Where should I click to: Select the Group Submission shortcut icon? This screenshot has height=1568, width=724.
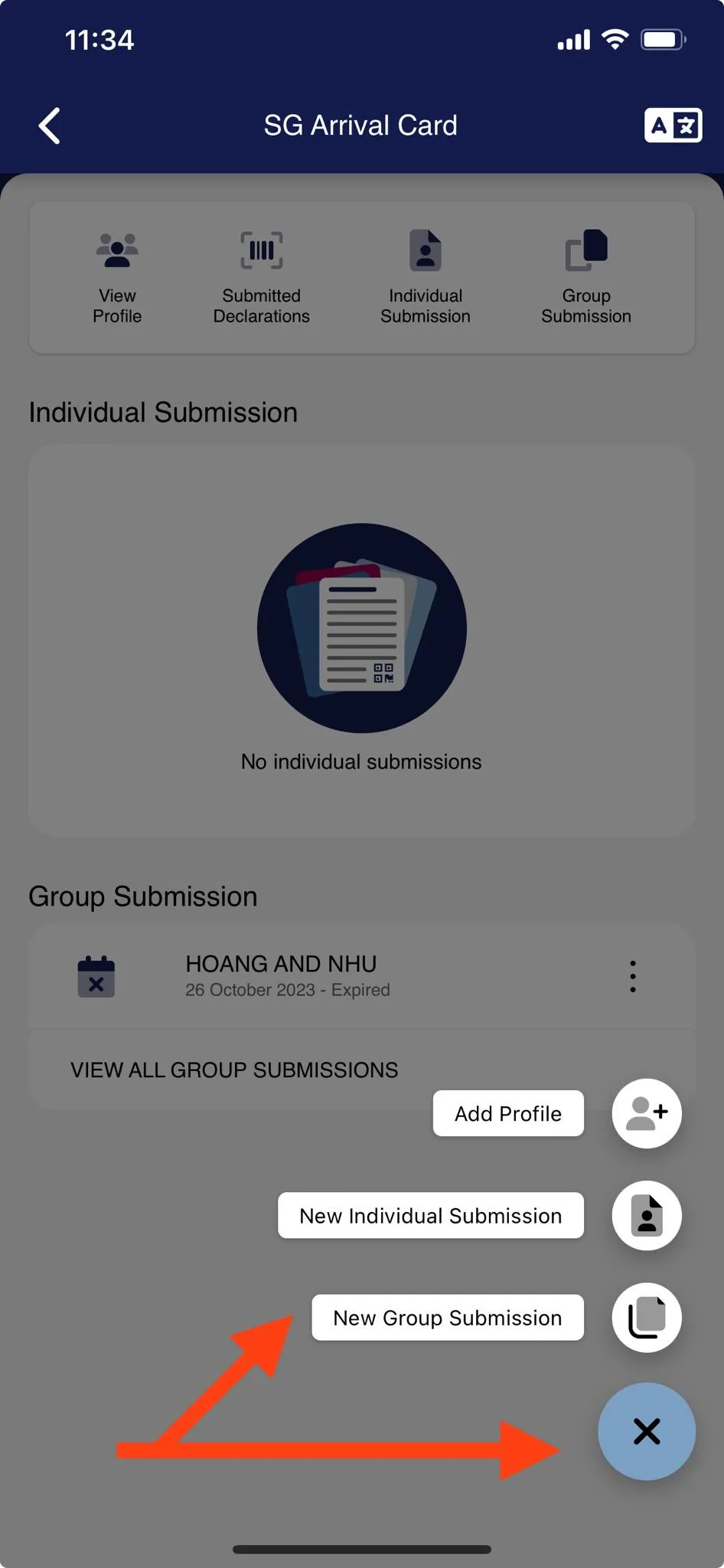[x=586, y=251]
